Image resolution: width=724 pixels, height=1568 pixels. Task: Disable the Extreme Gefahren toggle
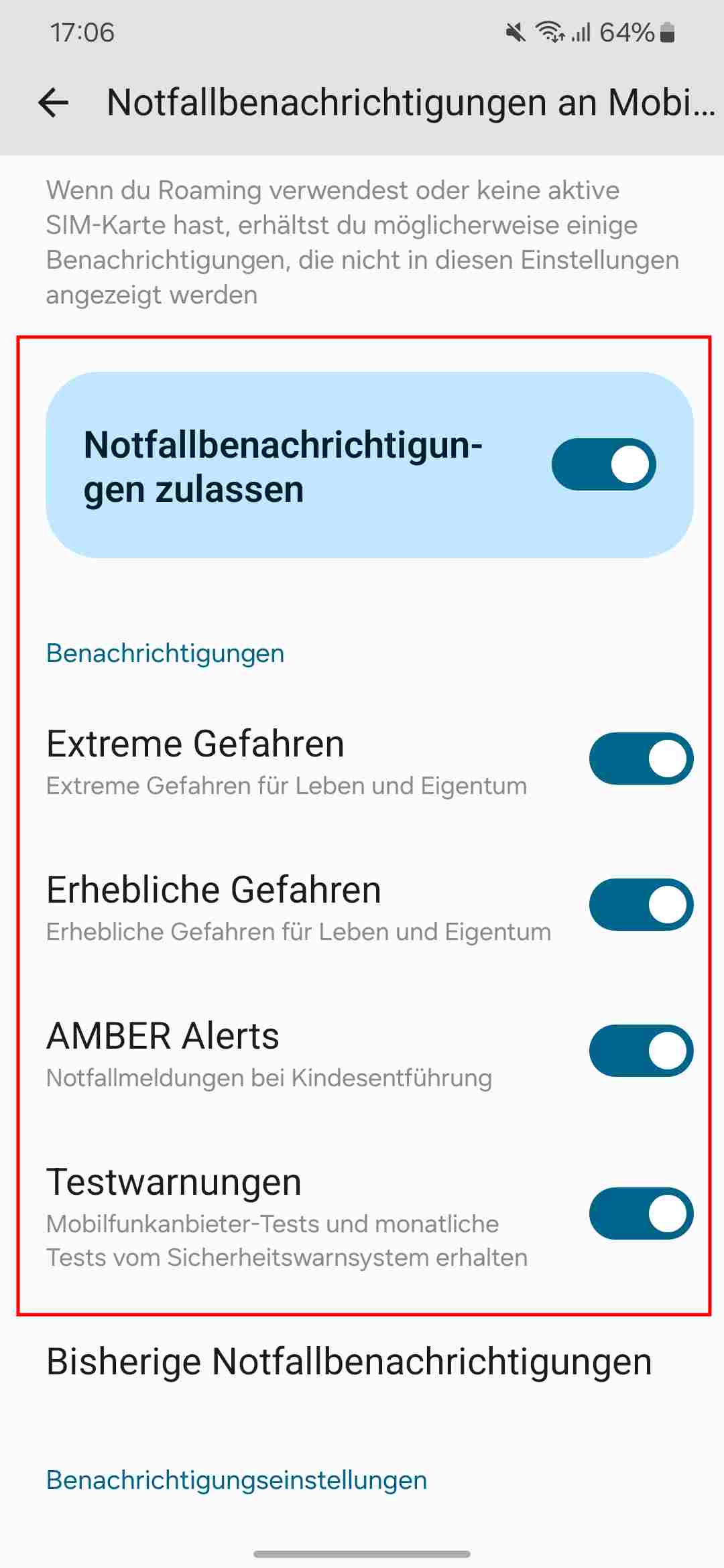pos(641,759)
